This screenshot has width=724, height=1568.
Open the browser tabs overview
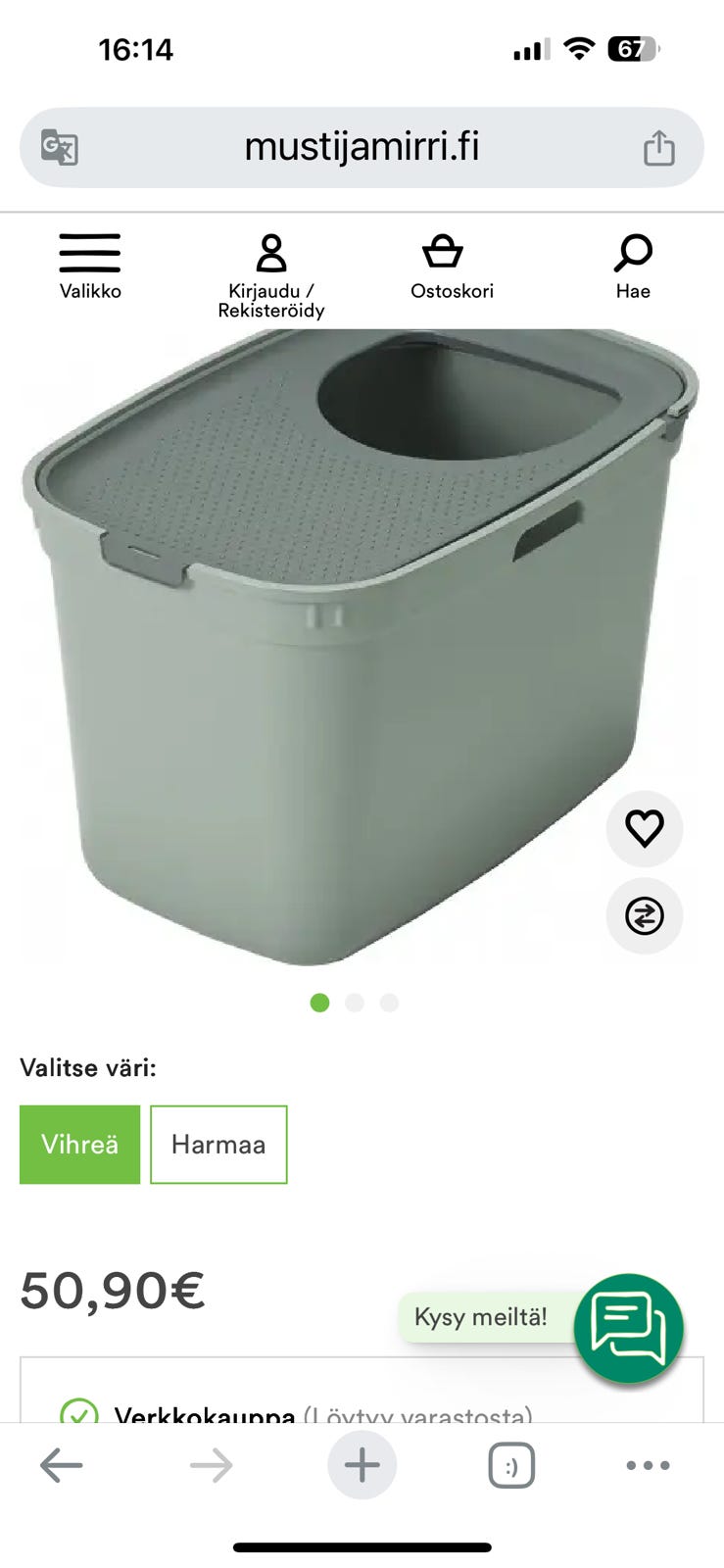pyautogui.click(x=510, y=1466)
